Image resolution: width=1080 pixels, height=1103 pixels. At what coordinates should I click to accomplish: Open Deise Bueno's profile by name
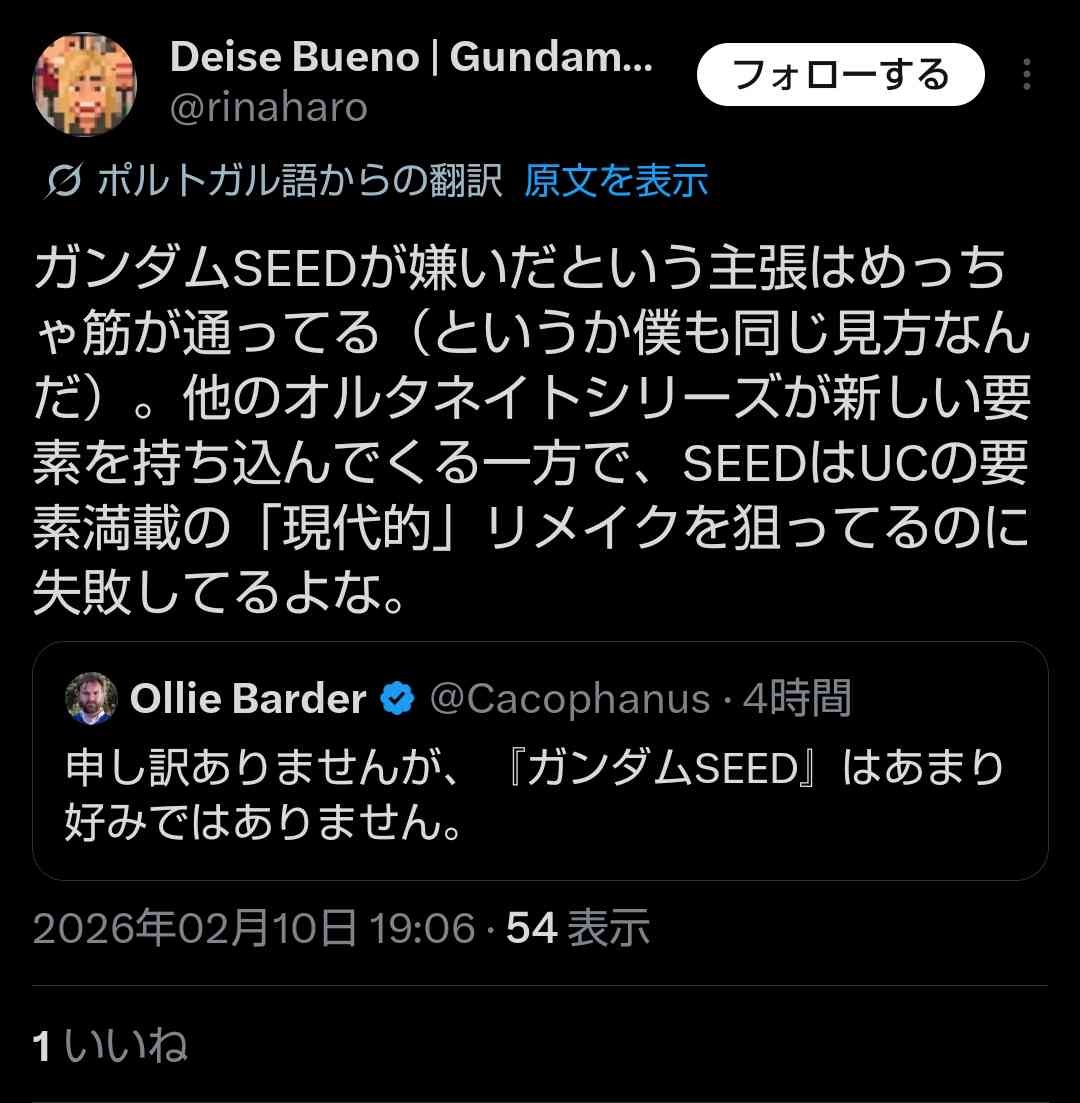point(411,58)
